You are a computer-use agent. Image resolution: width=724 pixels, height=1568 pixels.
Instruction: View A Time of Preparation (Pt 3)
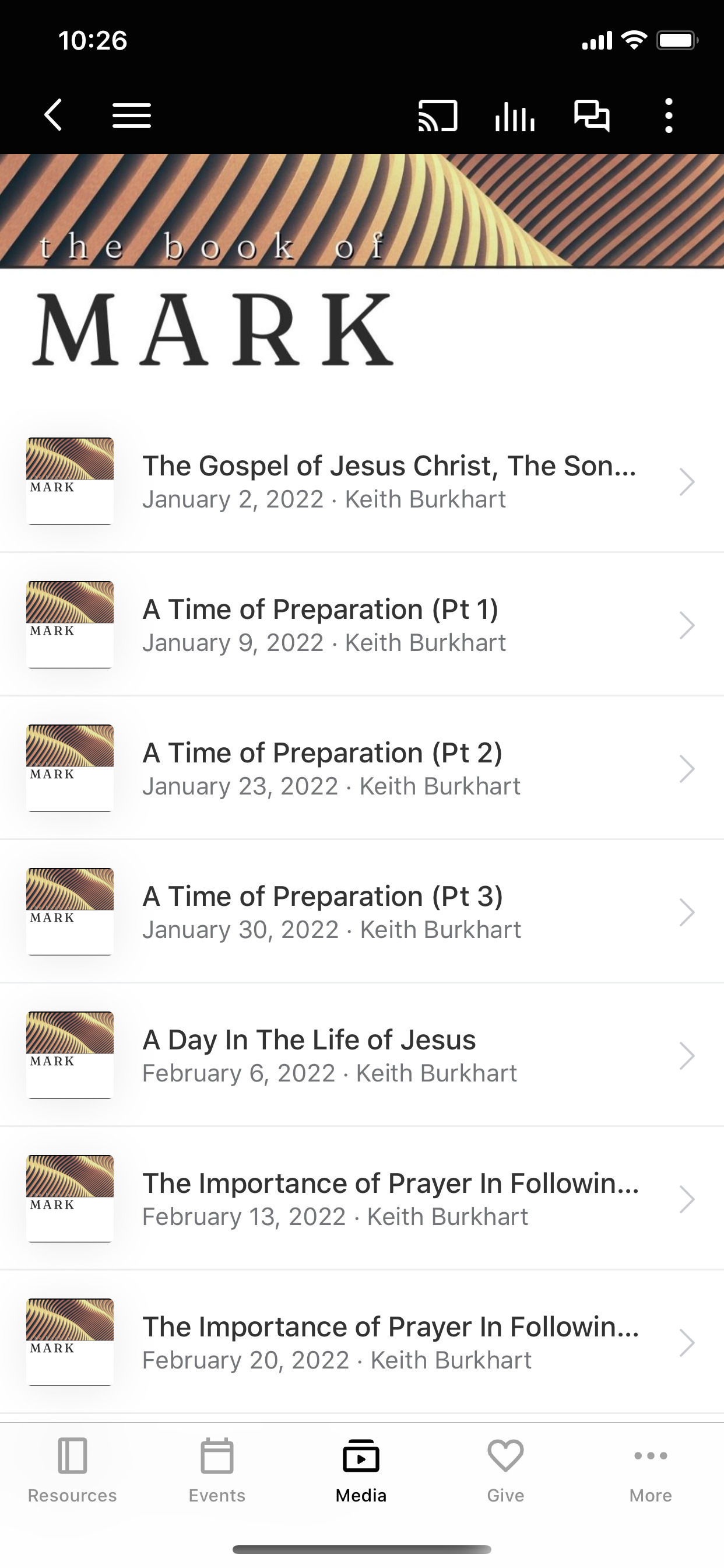click(362, 912)
